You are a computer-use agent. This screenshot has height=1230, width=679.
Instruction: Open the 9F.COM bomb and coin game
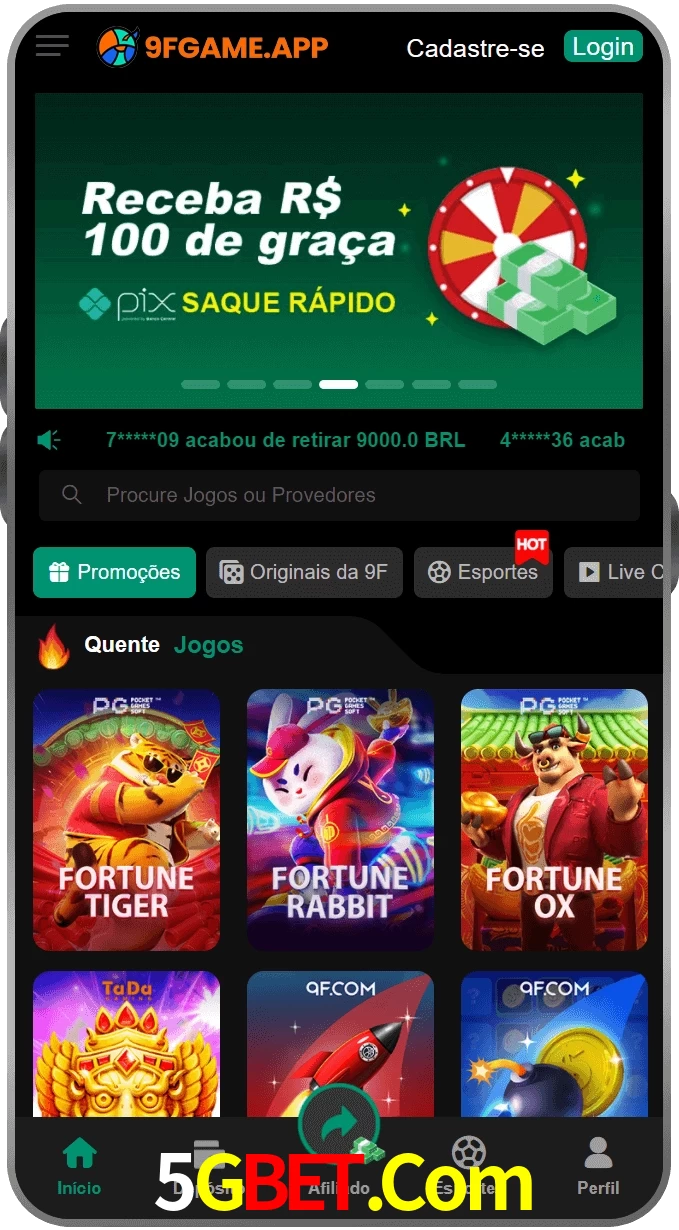(554, 1045)
